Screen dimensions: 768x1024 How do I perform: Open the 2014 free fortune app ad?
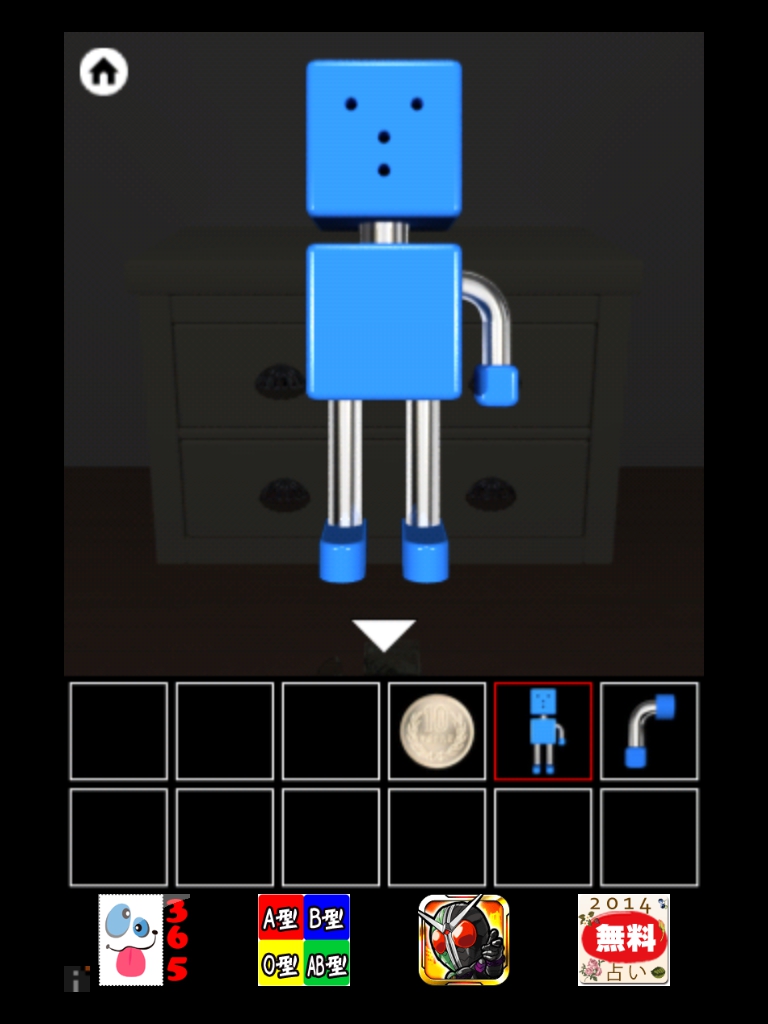(624, 940)
